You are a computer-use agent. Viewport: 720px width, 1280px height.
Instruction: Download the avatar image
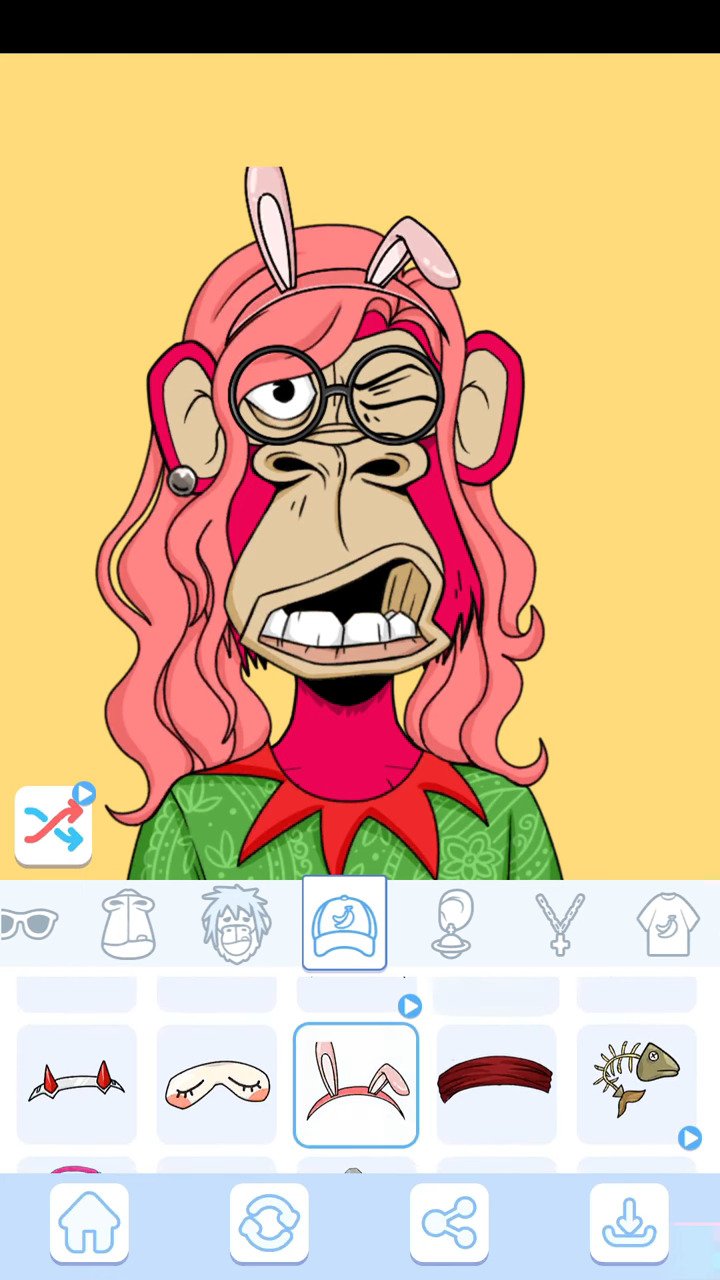tap(629, 1223)
